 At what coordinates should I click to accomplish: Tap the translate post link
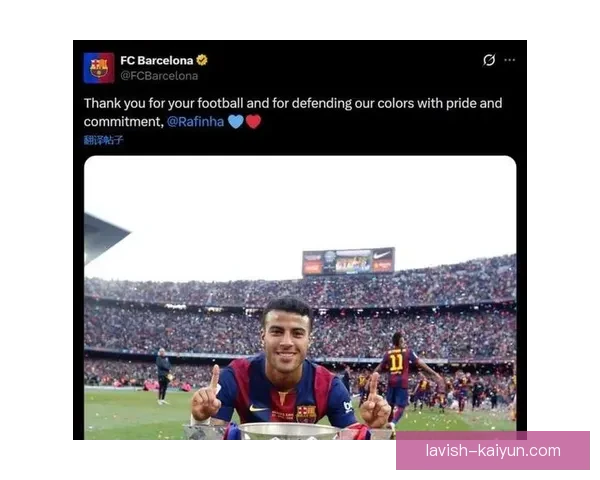click(x=104, y=140)
